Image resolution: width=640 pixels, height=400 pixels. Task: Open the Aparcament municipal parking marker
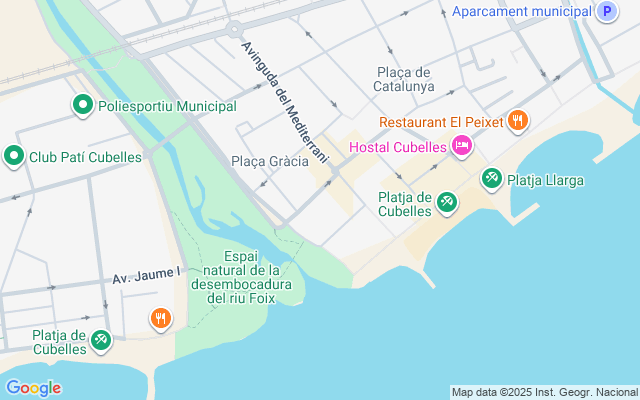coord(606,12)
